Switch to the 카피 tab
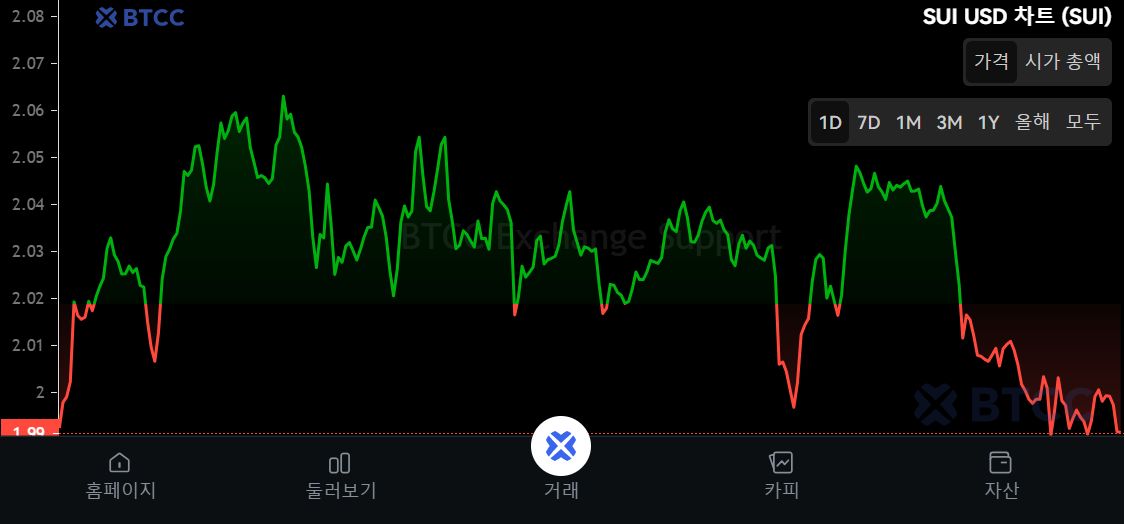The width and height of the screenshot is (1125, 524). tap(781, 475)
